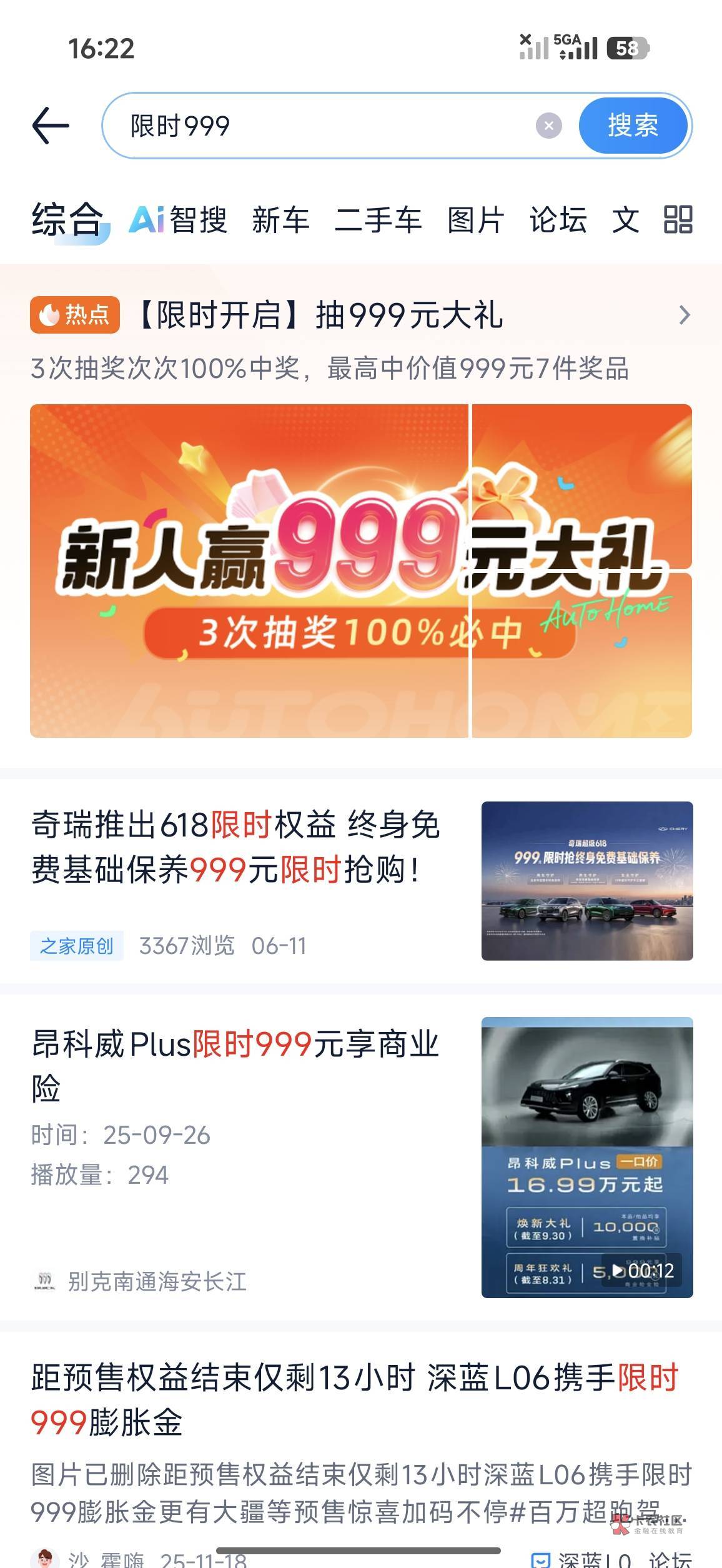722x1568 pixels.
Task: Play the 昂科威Plus限时999元 video
Action: [x=587, y=1157]
